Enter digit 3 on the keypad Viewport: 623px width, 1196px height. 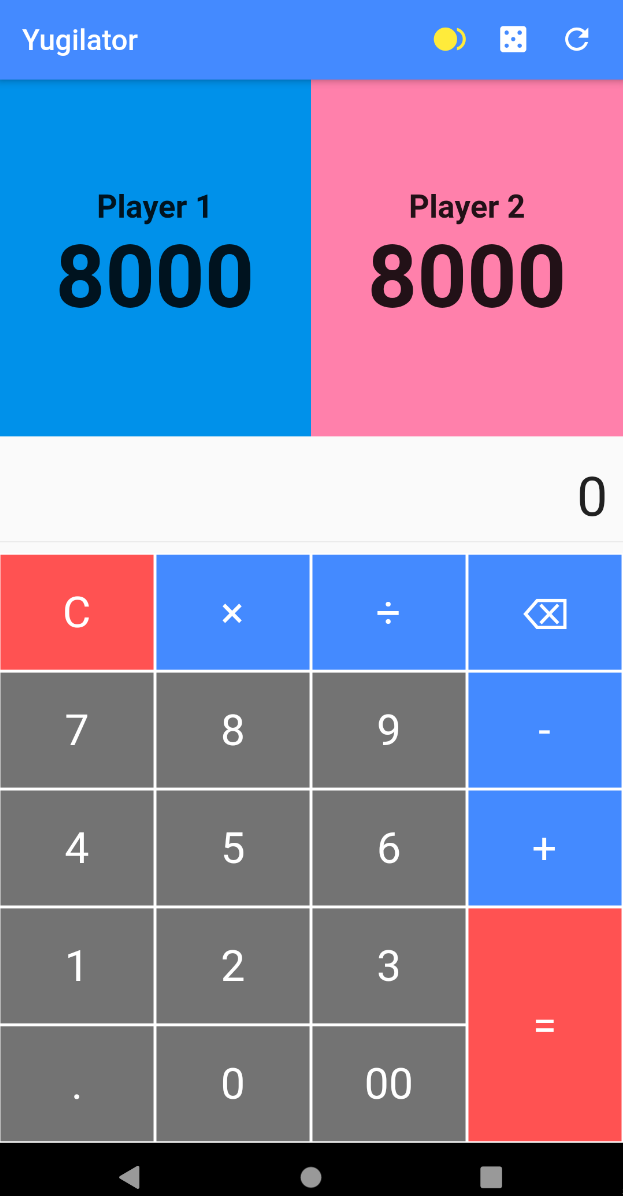(389, 966)
